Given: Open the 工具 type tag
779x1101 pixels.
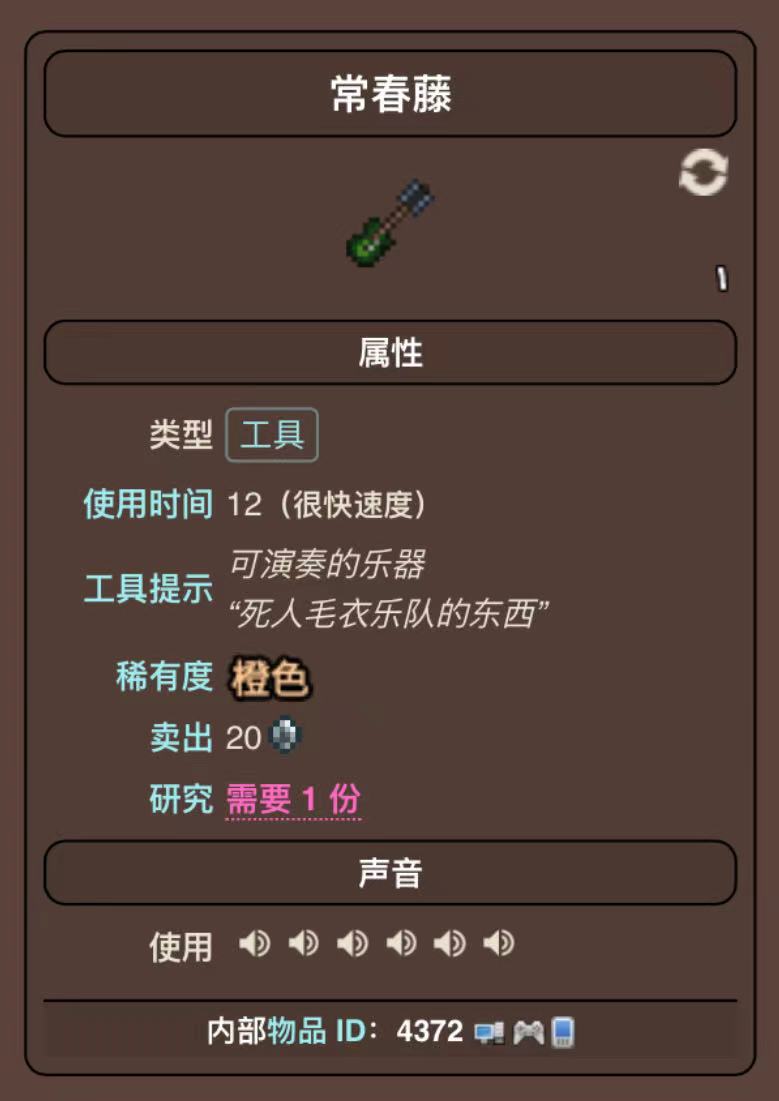Looking at the screenshot, I should point(272,435).
